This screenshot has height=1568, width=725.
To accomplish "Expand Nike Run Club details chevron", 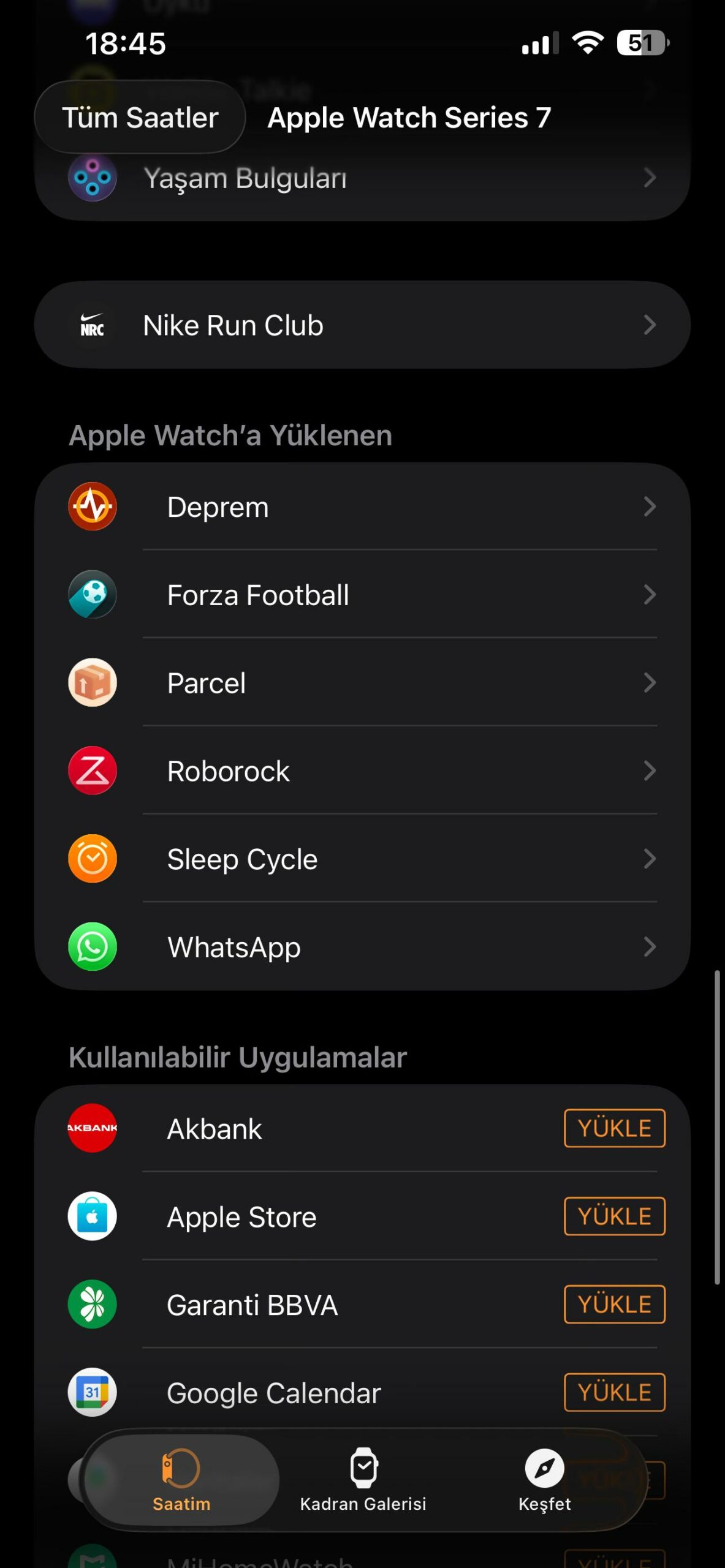I will coord(651,325).
